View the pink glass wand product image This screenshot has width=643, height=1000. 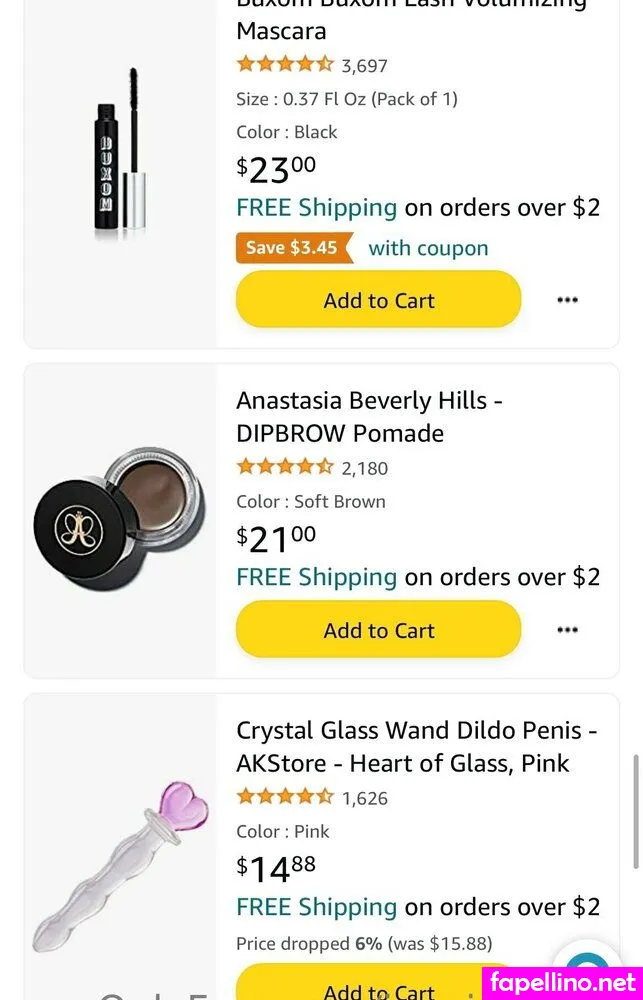click(120, 865)
